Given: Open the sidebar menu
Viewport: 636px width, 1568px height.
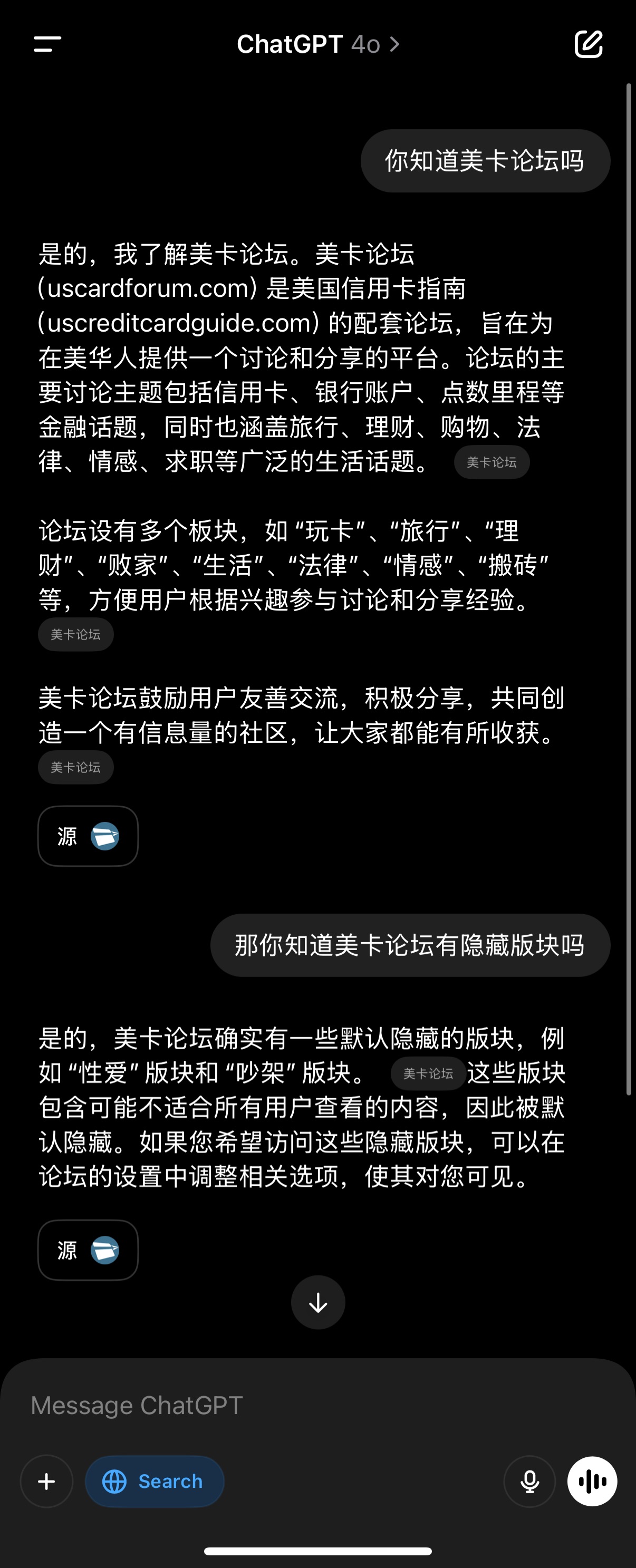Looking at the screenshot, I should tap(47, 44).
